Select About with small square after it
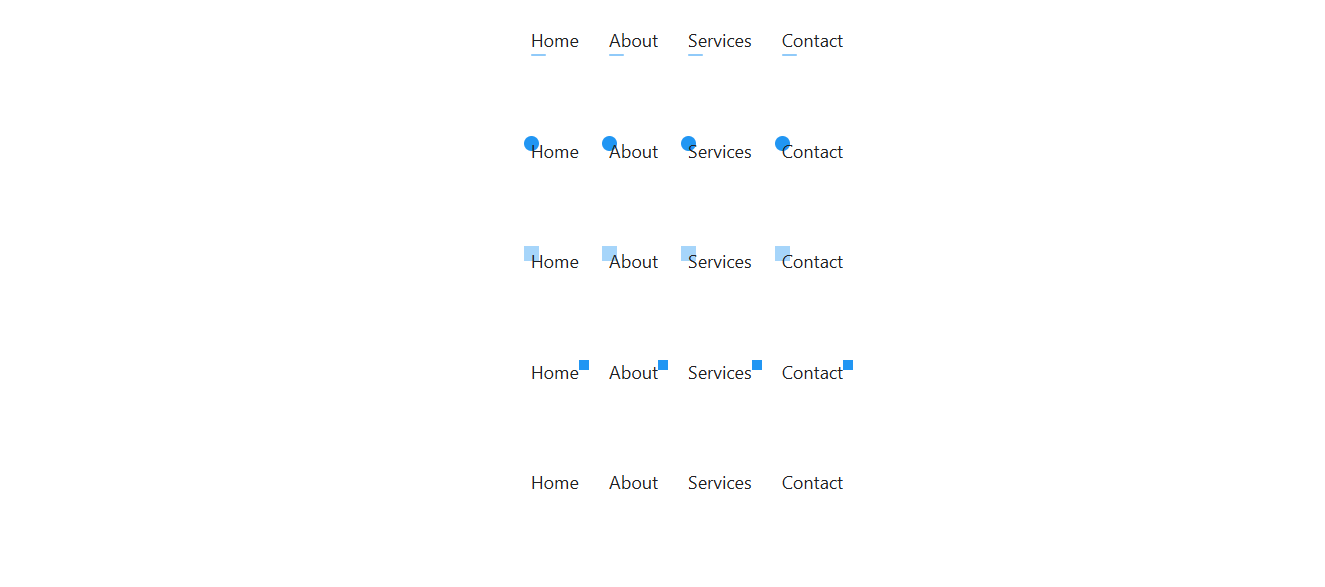1325x587 pixels. point(633,373)
